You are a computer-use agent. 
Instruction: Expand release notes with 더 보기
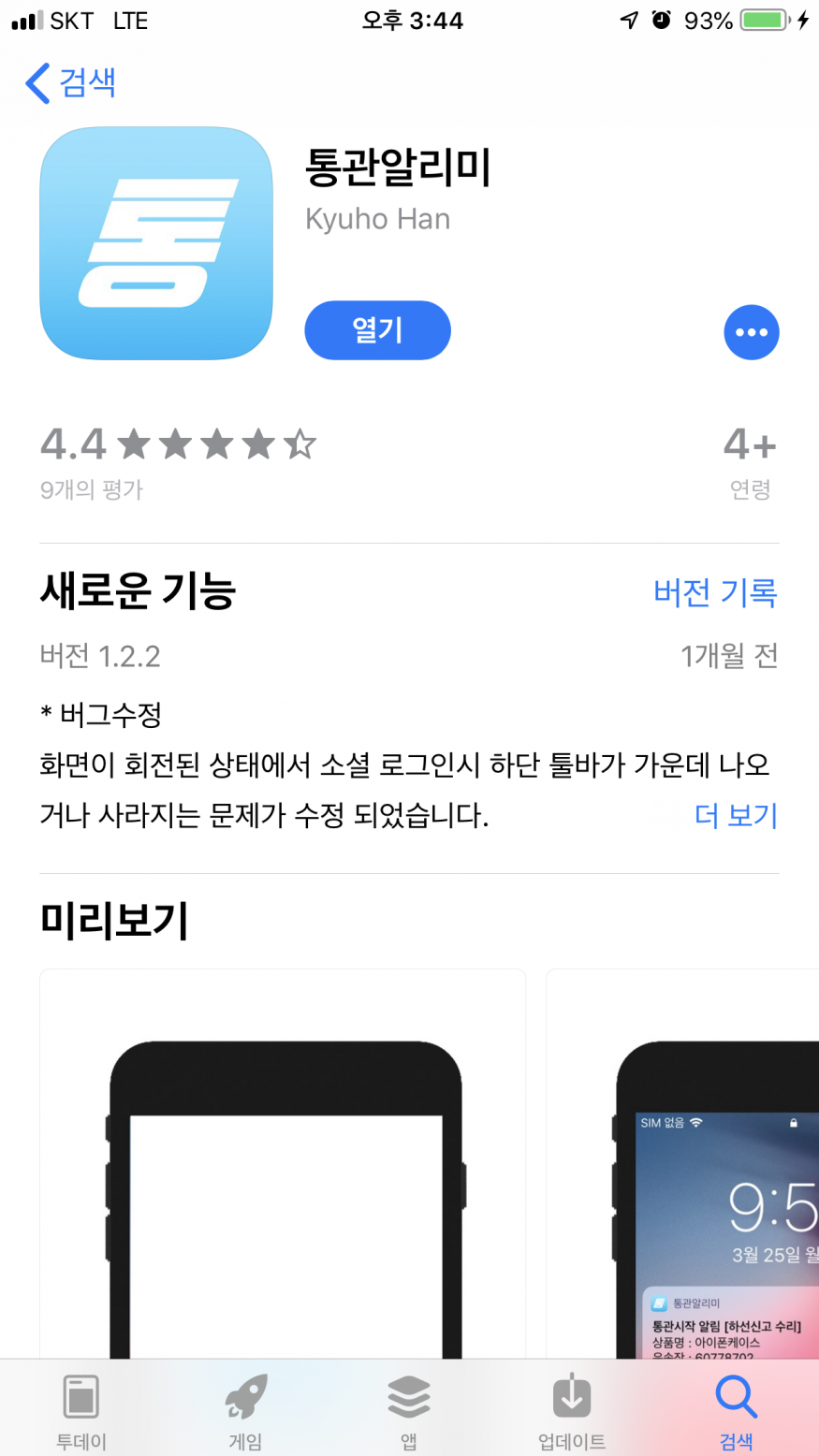[x=736, y=816]
